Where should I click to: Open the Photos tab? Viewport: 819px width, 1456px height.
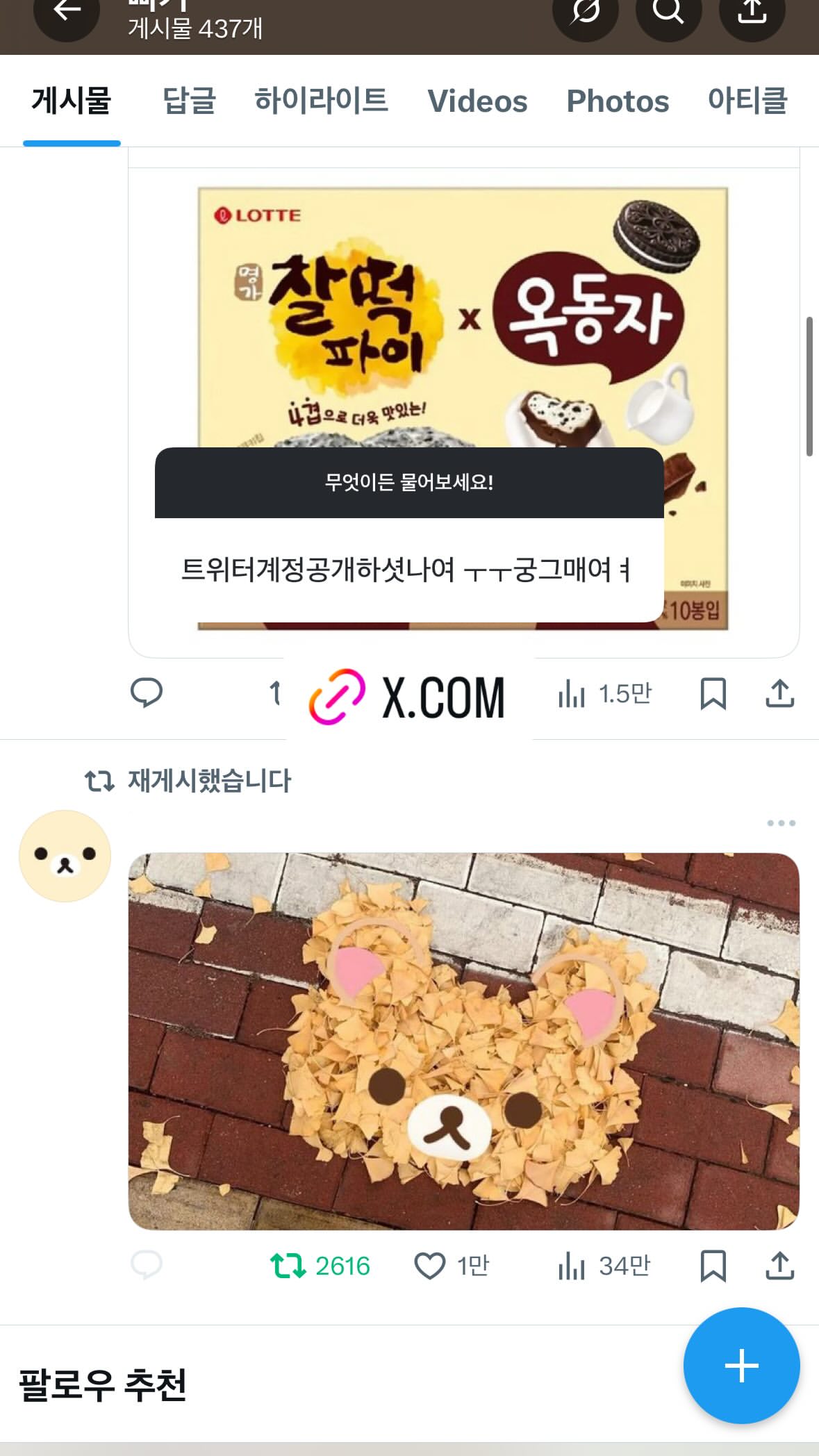tap(618, 101)
